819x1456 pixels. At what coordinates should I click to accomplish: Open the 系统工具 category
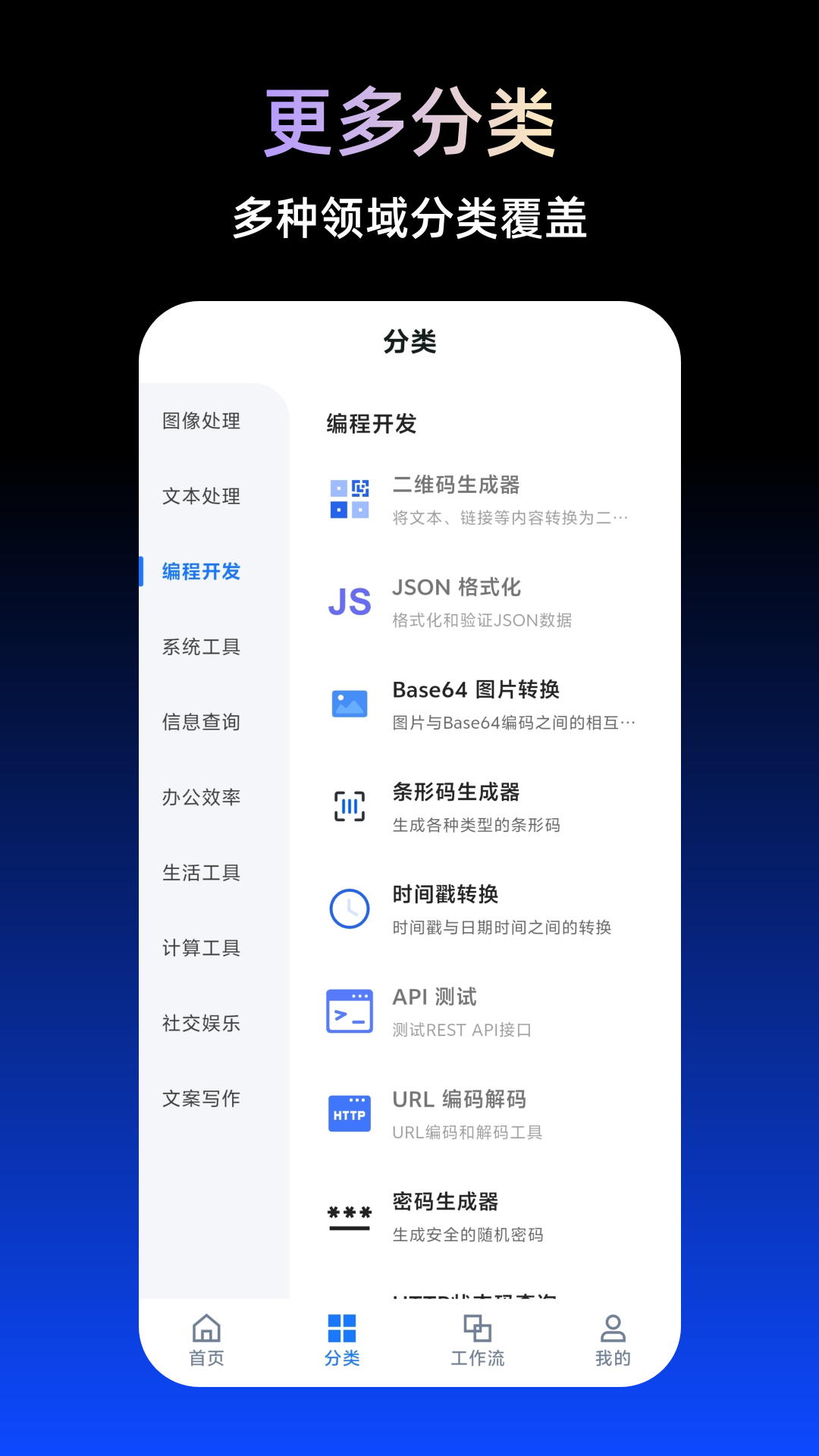pos(200,647)
